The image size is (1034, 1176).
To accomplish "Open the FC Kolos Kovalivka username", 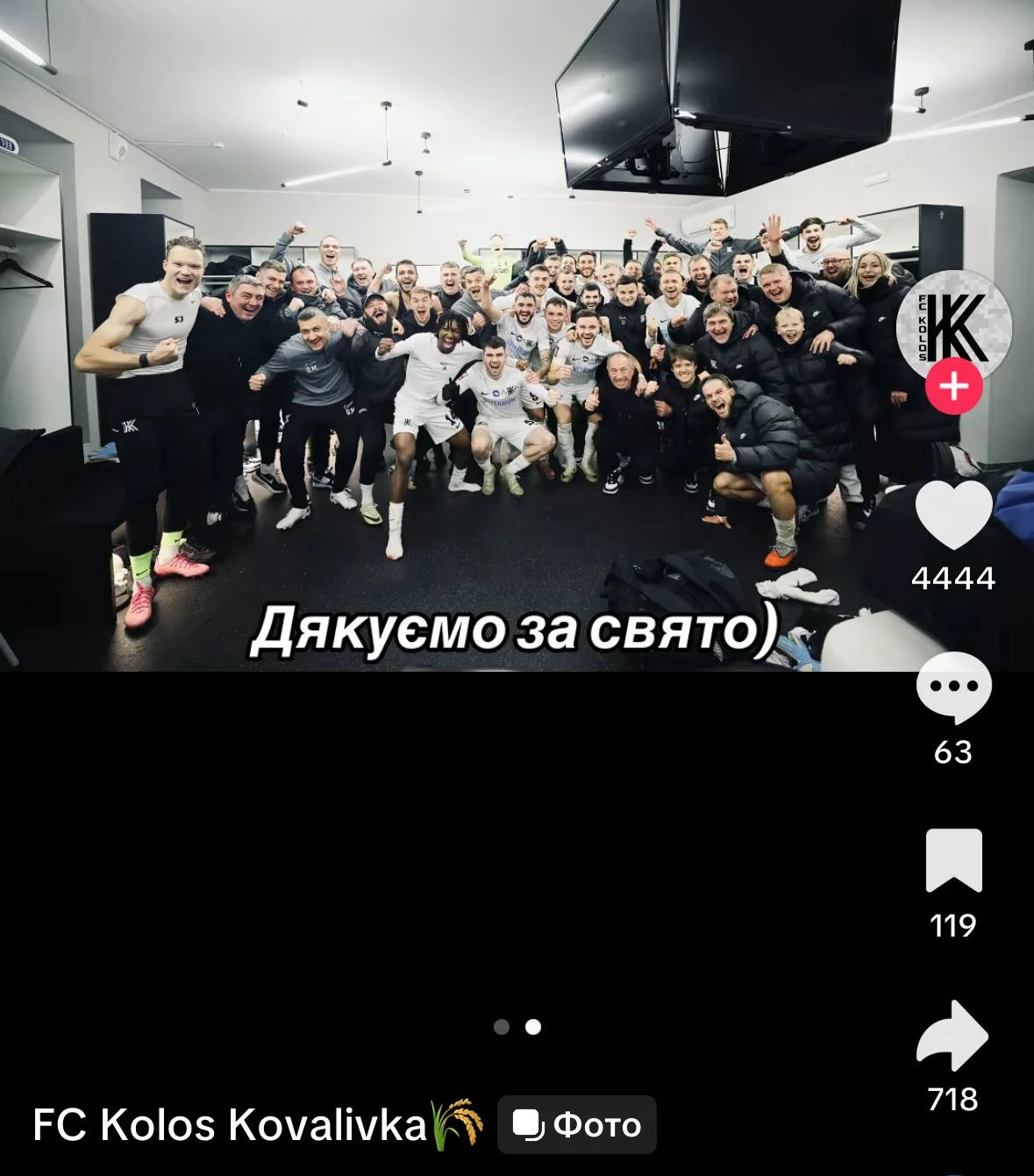I will click(230, 1125).
